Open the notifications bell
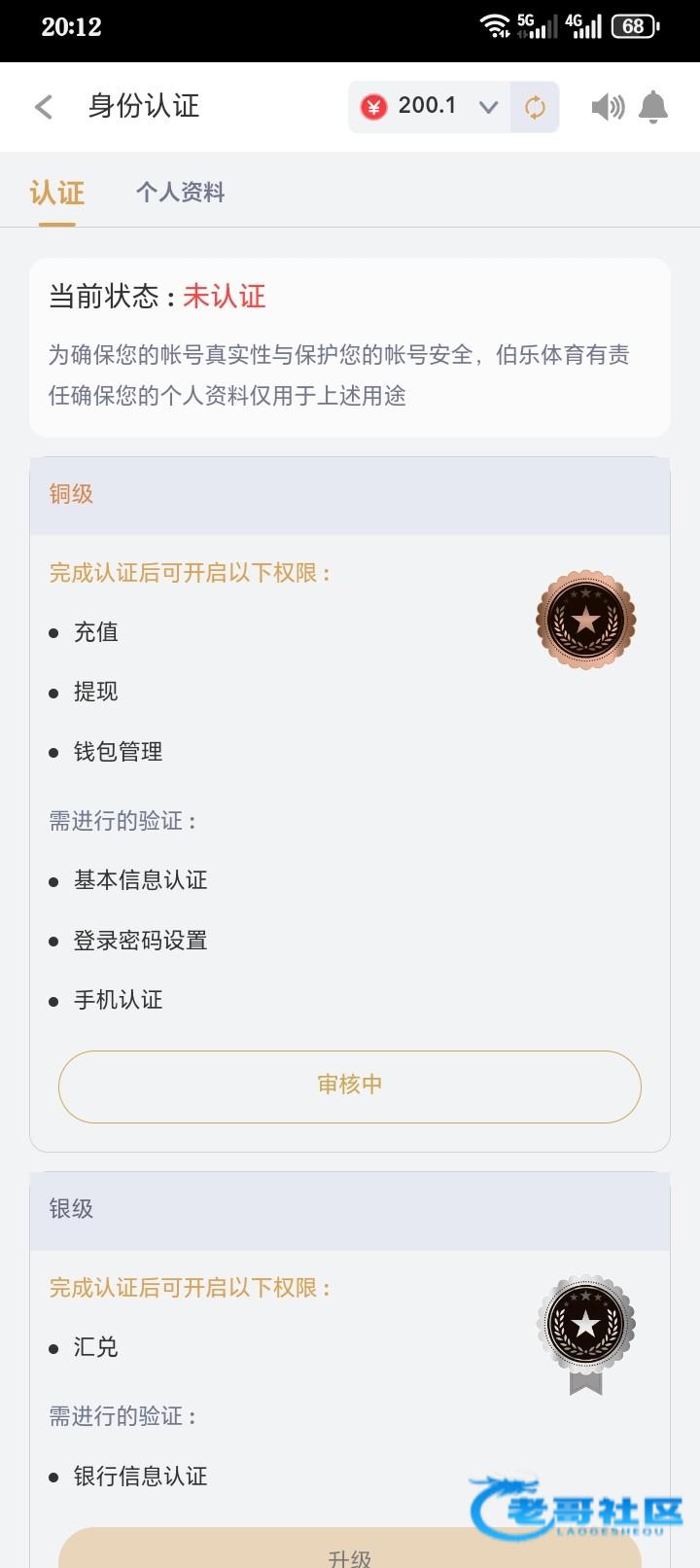 click(x=653, y=107)
